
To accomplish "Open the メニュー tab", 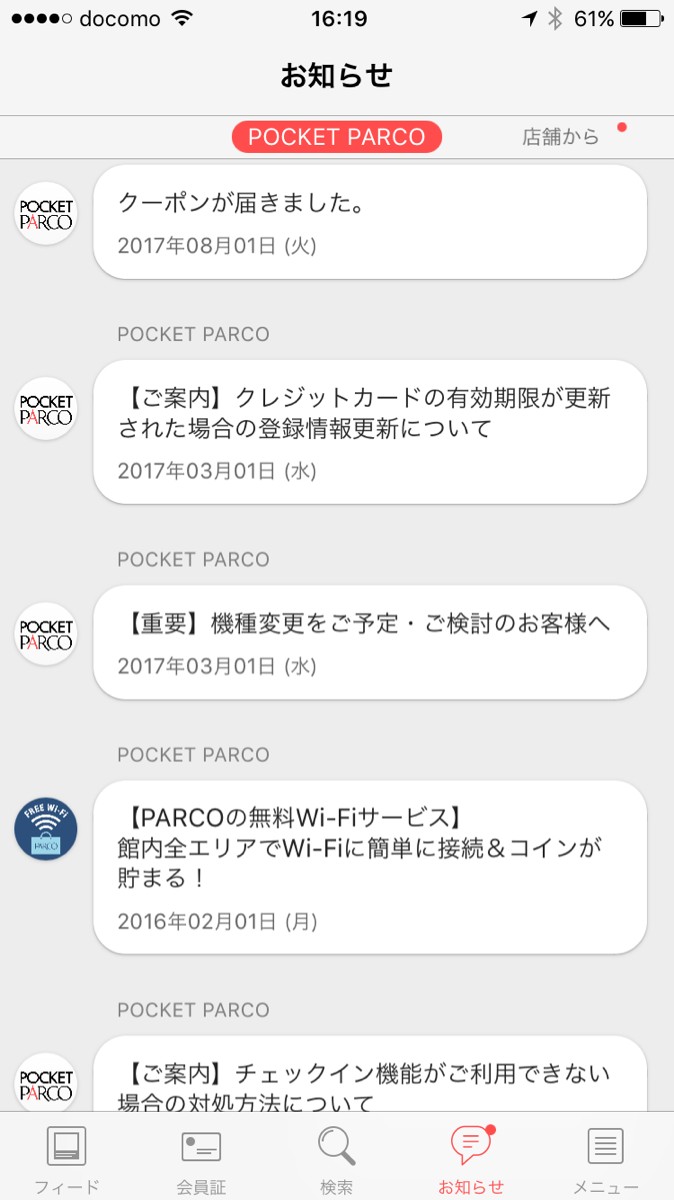I will (x=605, y=1160).
